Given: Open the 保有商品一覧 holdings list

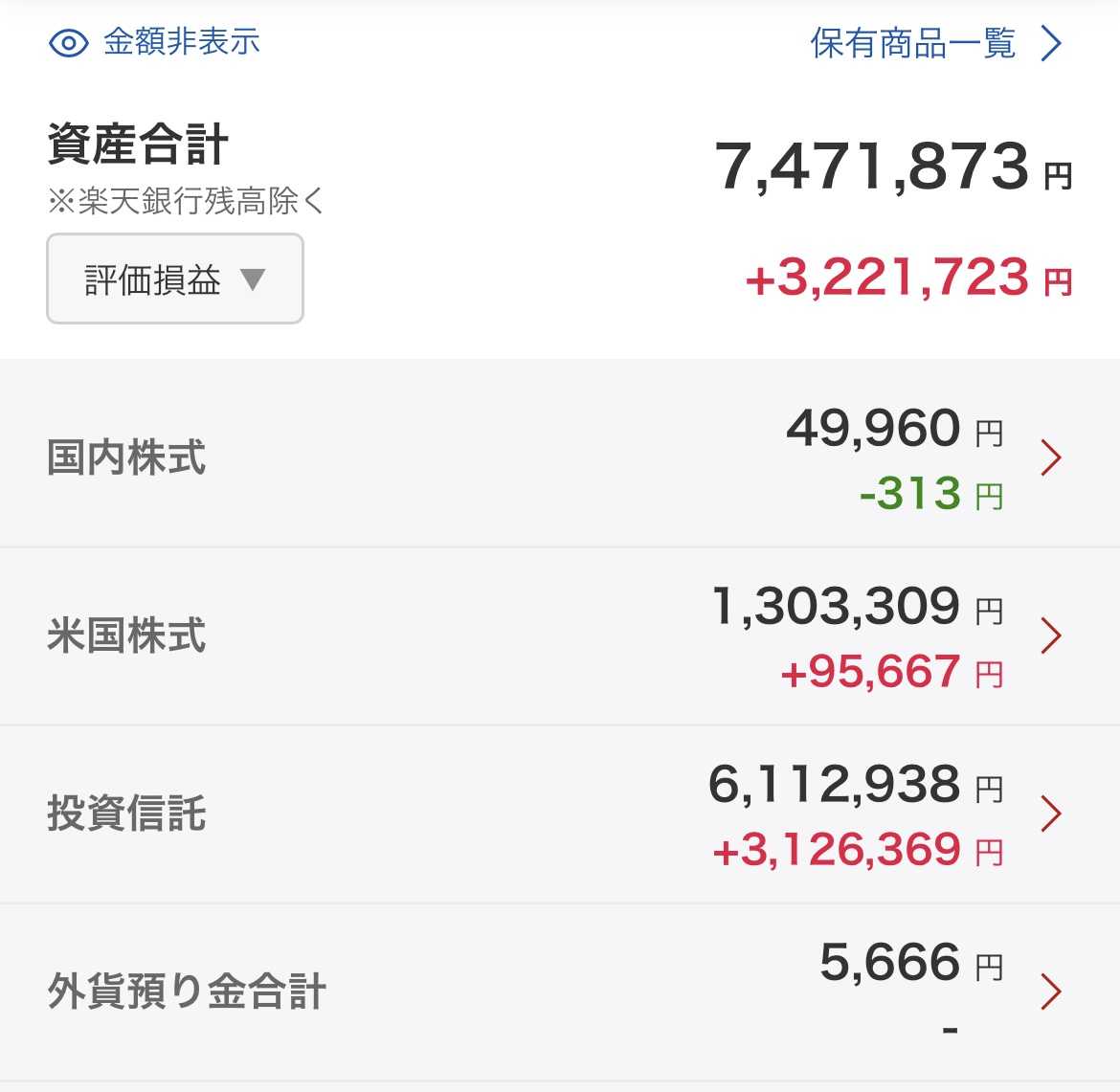Looking at the screenshot, I should [x=934, y=43].
